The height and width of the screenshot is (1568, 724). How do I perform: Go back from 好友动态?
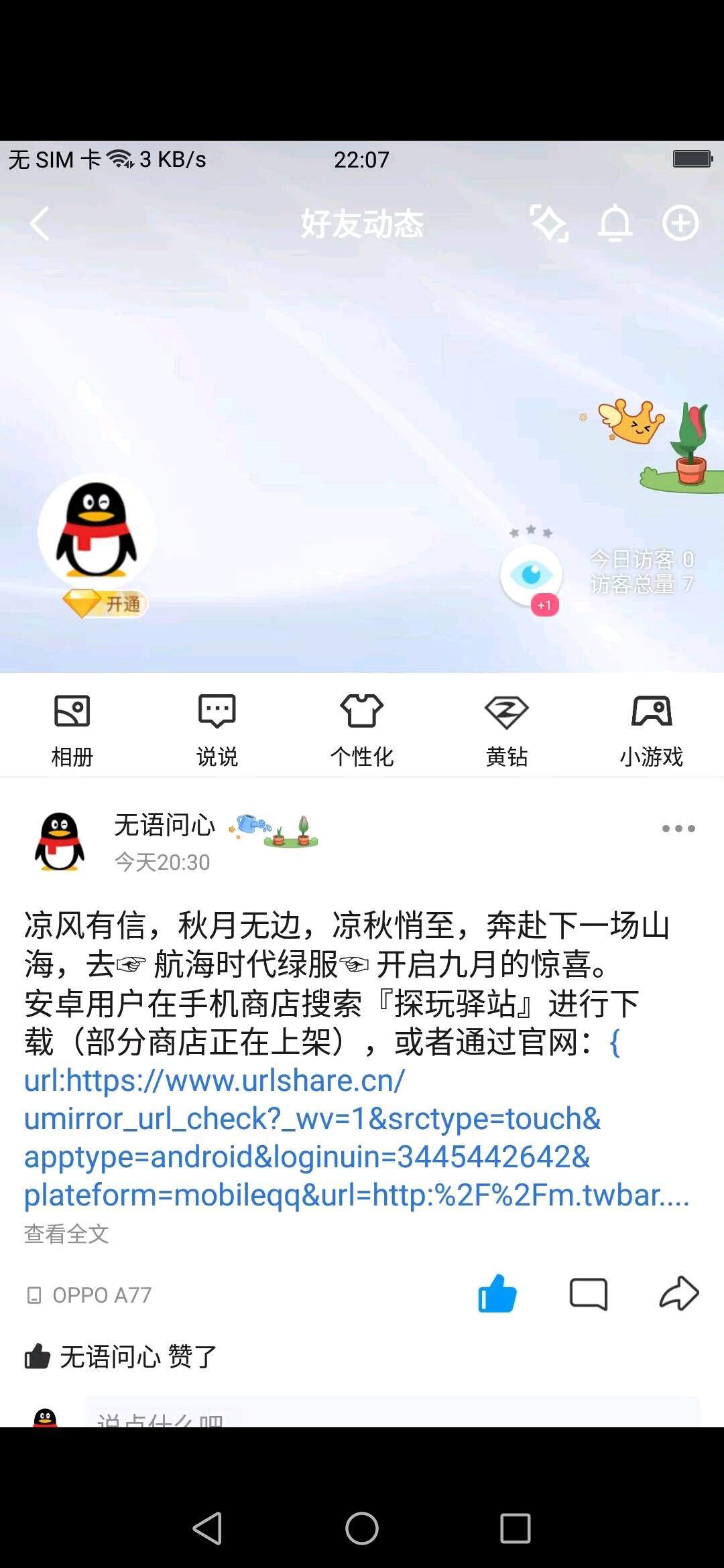click(x=40, y=224)
